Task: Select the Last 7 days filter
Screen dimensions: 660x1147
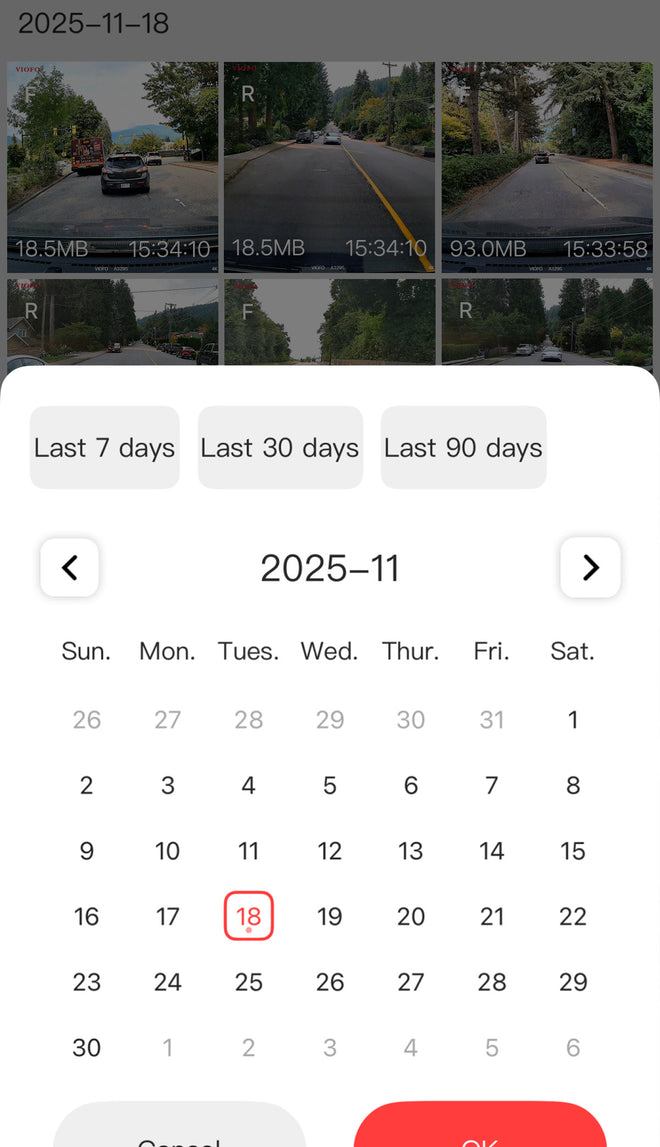Action: (x=105, y=448)
